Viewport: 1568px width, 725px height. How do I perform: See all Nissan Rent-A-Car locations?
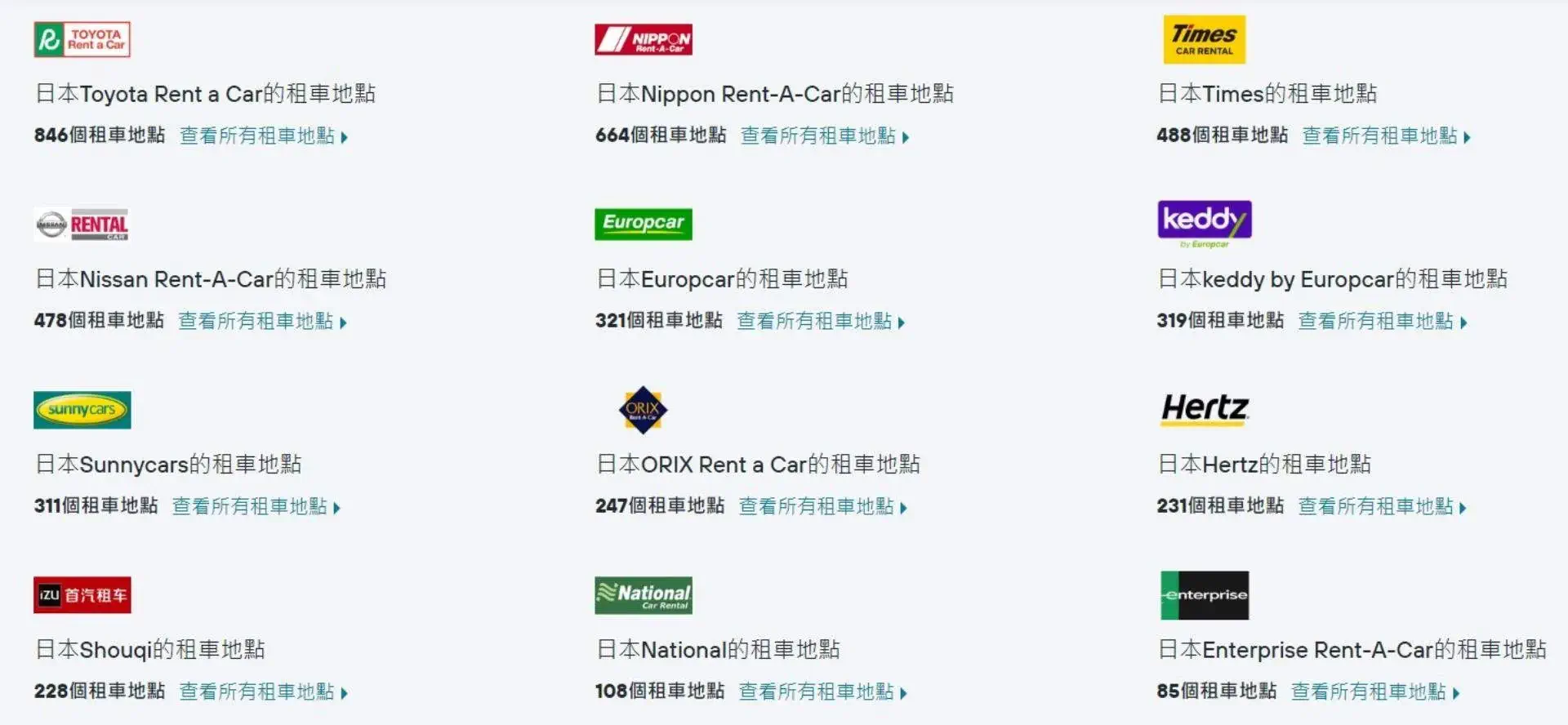[261, 321]
